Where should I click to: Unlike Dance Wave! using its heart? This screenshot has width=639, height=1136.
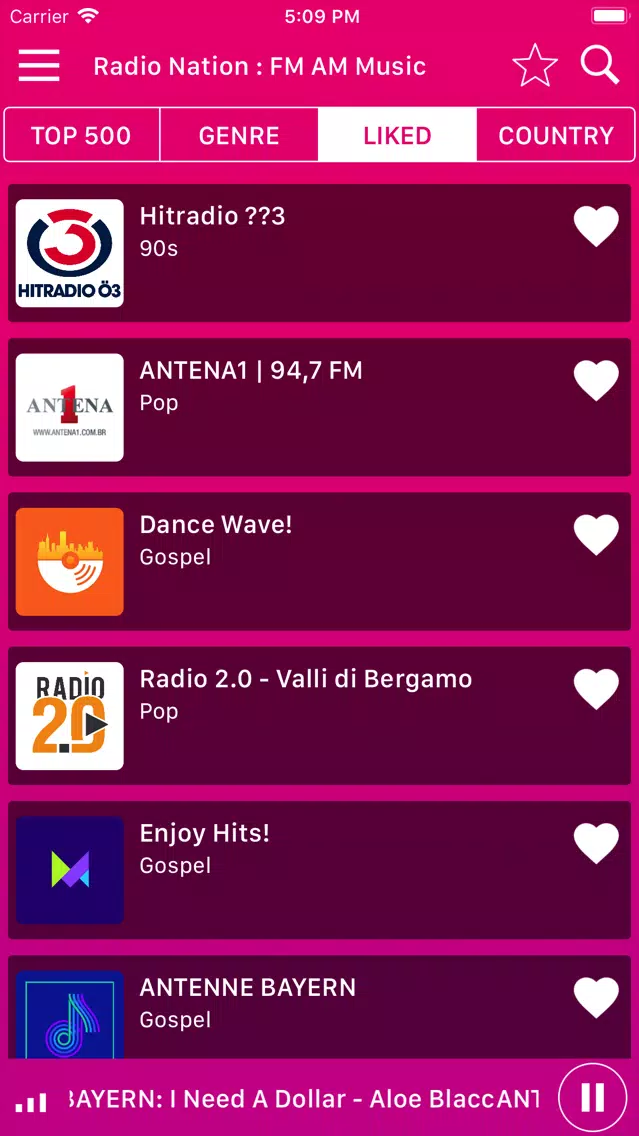596,535
